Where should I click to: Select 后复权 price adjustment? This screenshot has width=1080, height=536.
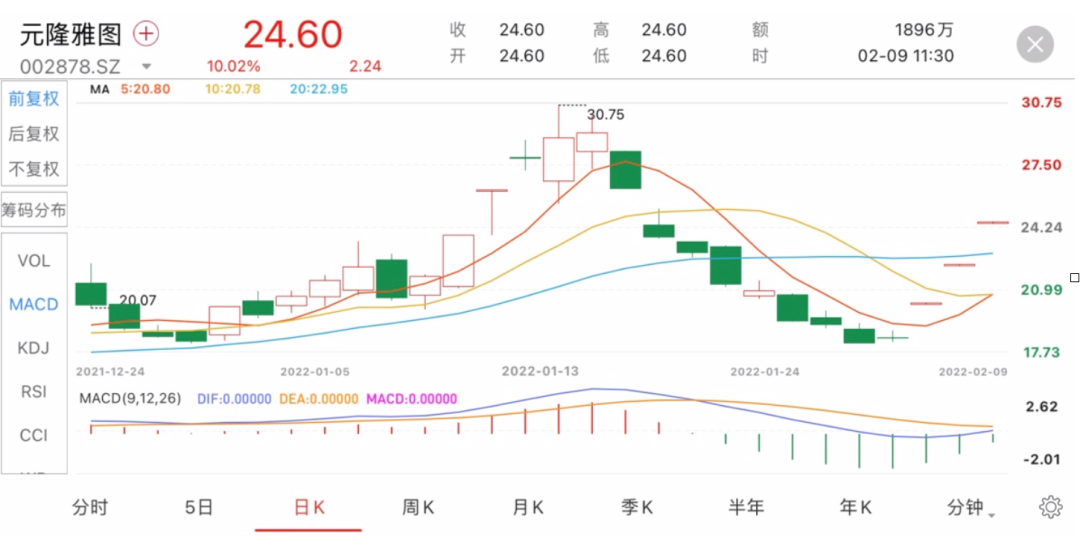click(x=34, y=134)
